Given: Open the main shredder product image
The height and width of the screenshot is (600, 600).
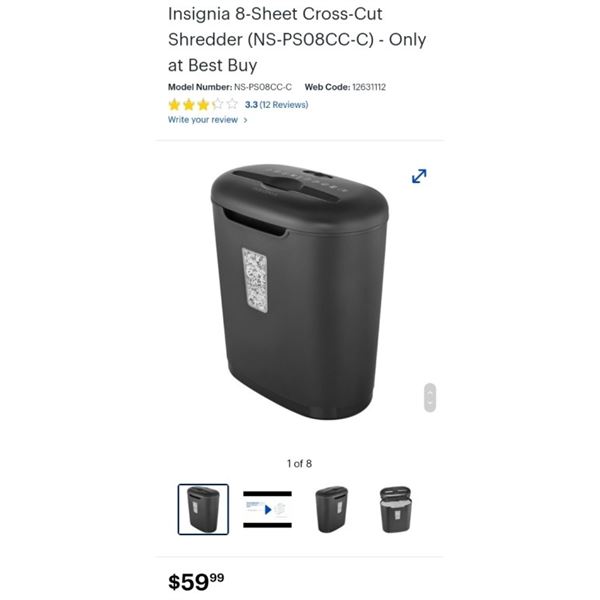Looking at the screenshot, I should point(299,292).
